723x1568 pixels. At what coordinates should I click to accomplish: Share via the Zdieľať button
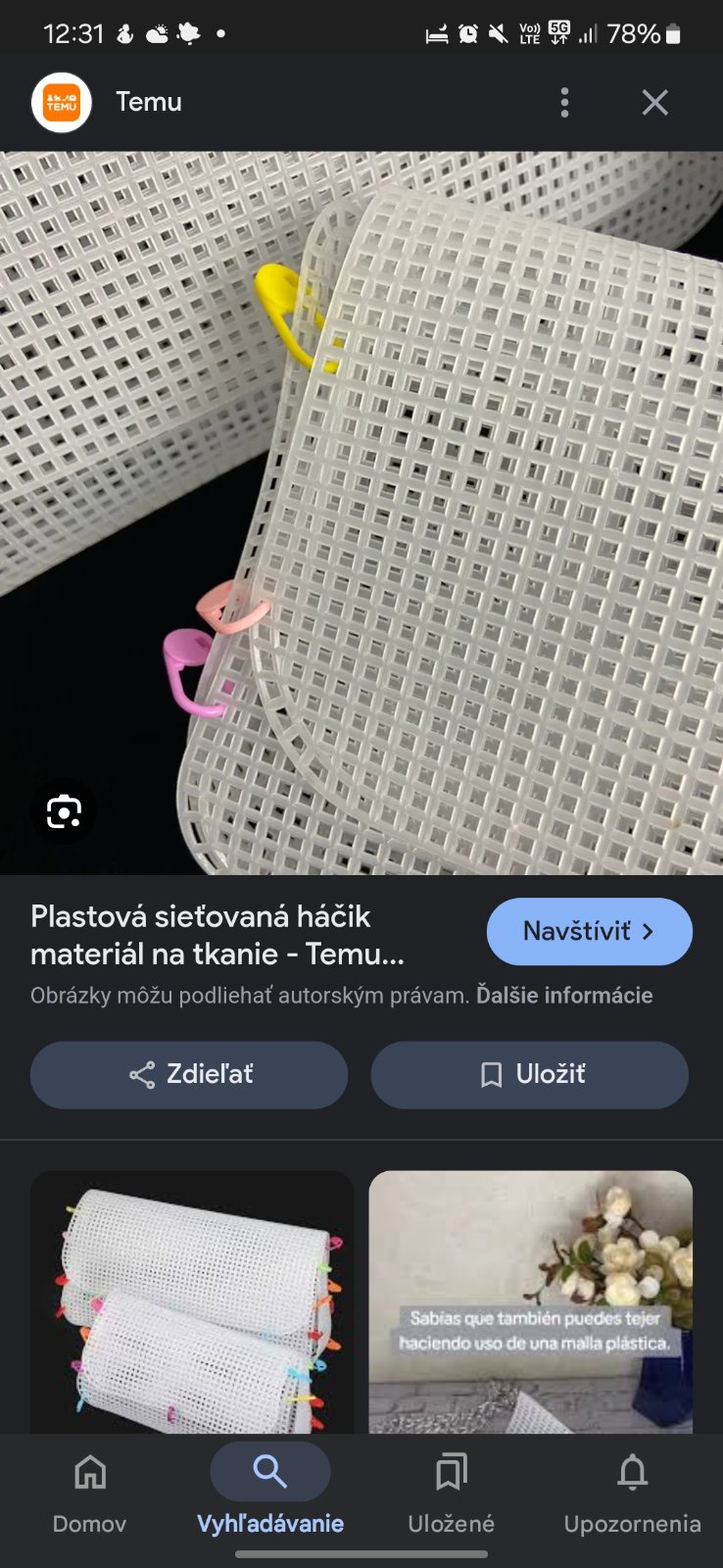pyautogui.click(x=189, y=1074)
